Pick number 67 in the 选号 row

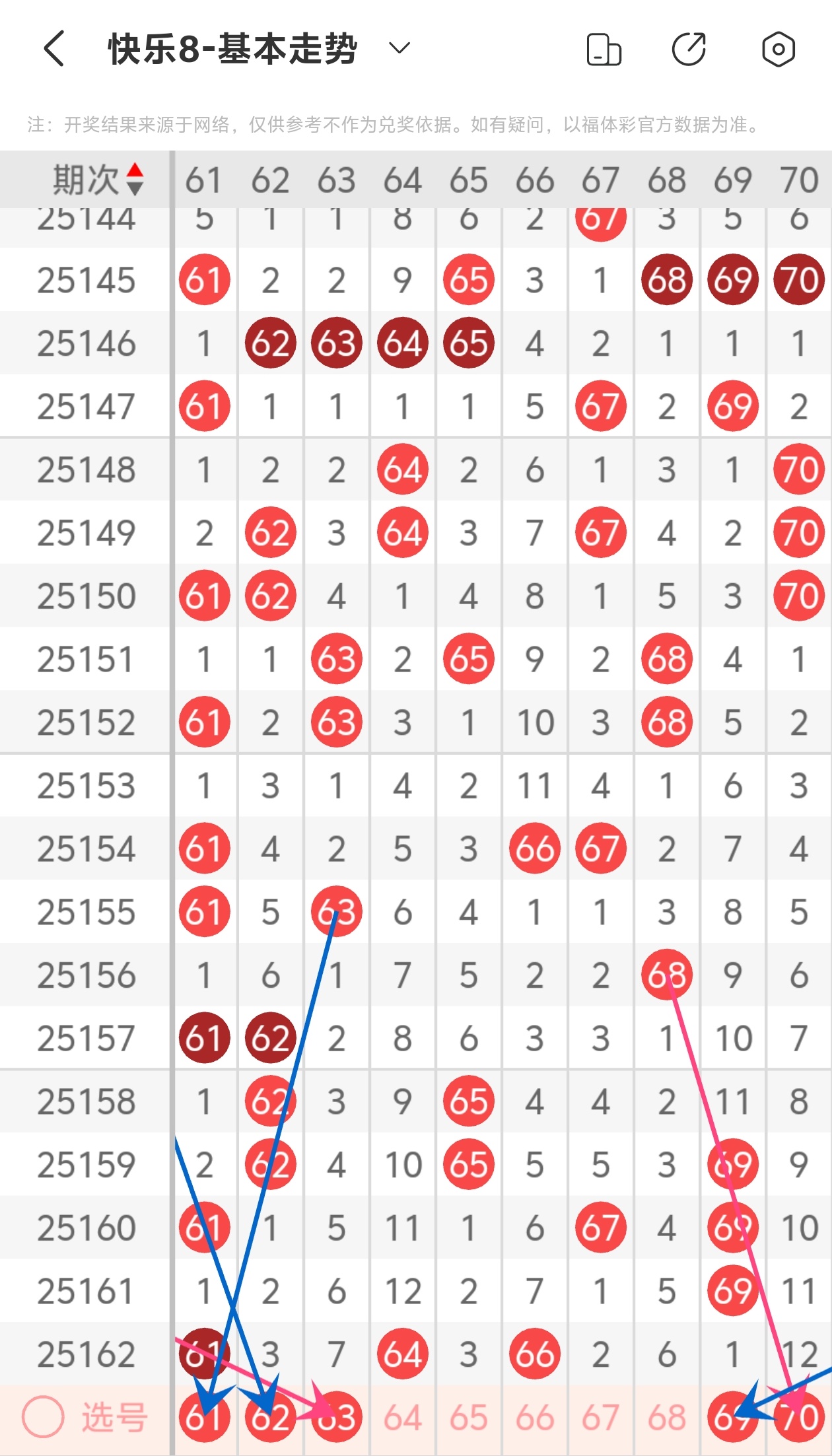pyautogui.click(x=601, y=1418)
